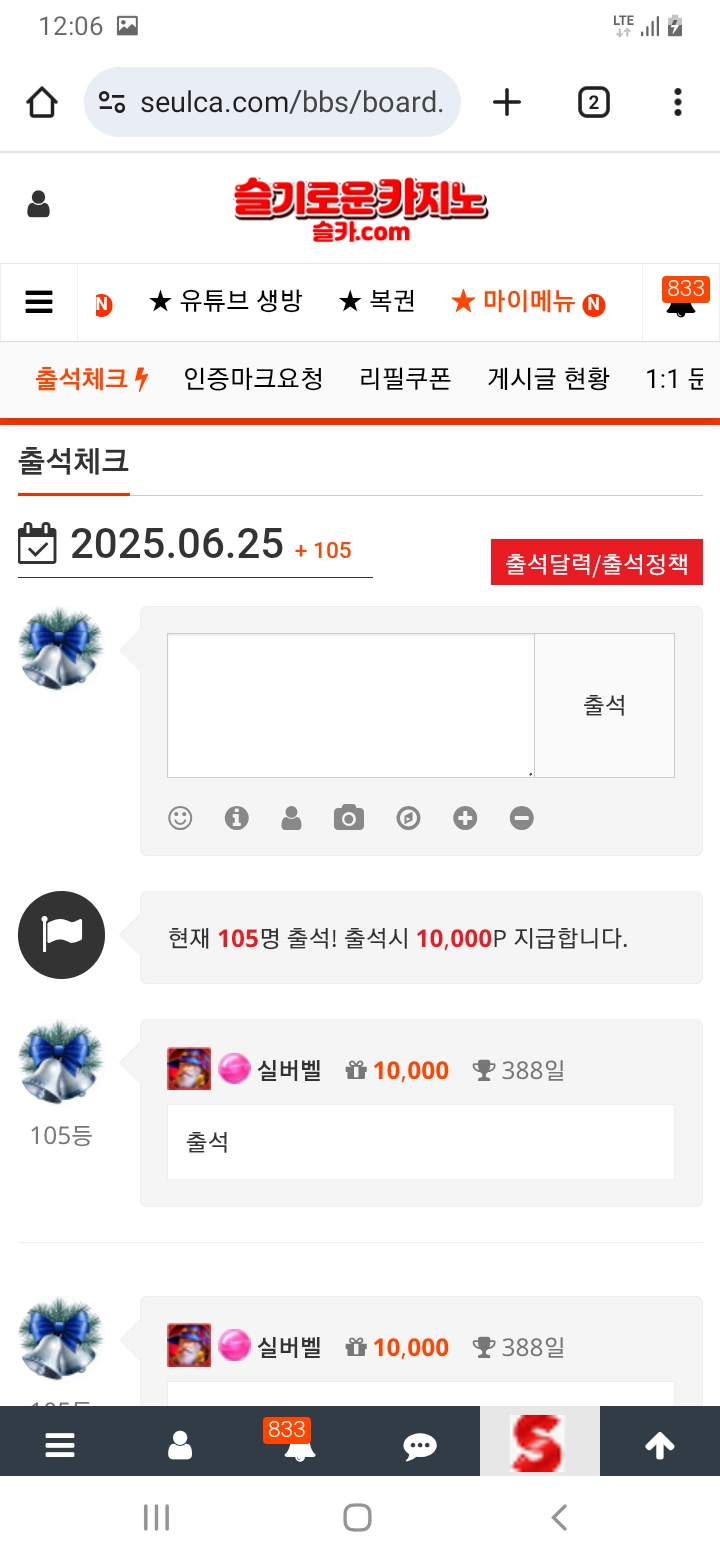Screen dimensions: 720x1560
Task: Switch to 리필쿠폰 sub-tab
Action: click(405, 379)
